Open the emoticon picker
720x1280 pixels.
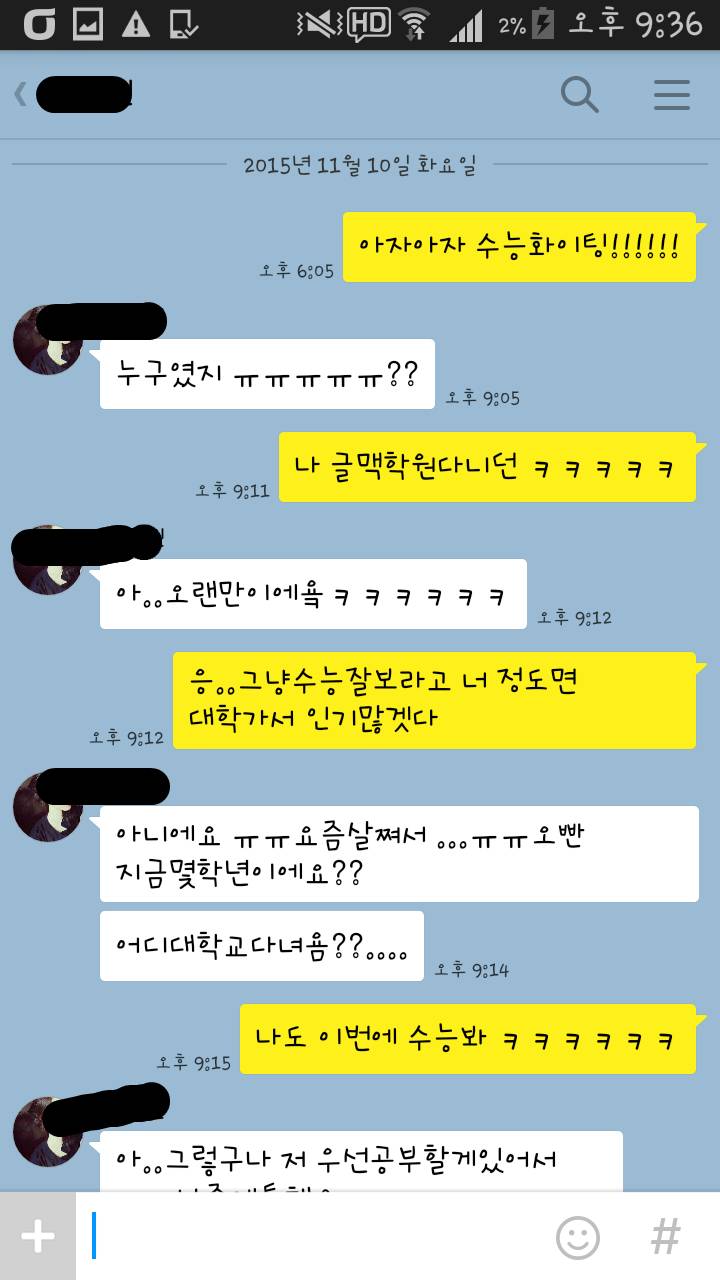(x=577, y=1237)
